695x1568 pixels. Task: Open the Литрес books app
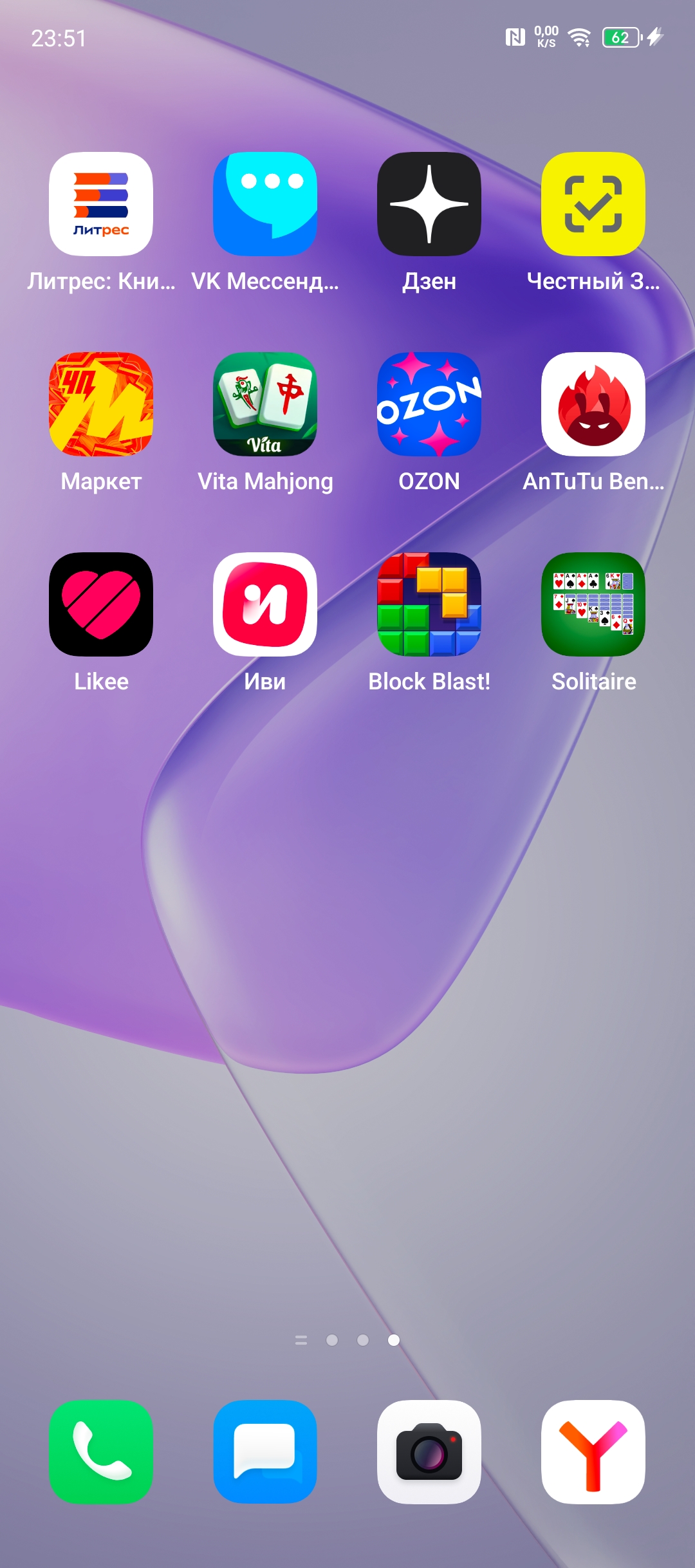101,204
